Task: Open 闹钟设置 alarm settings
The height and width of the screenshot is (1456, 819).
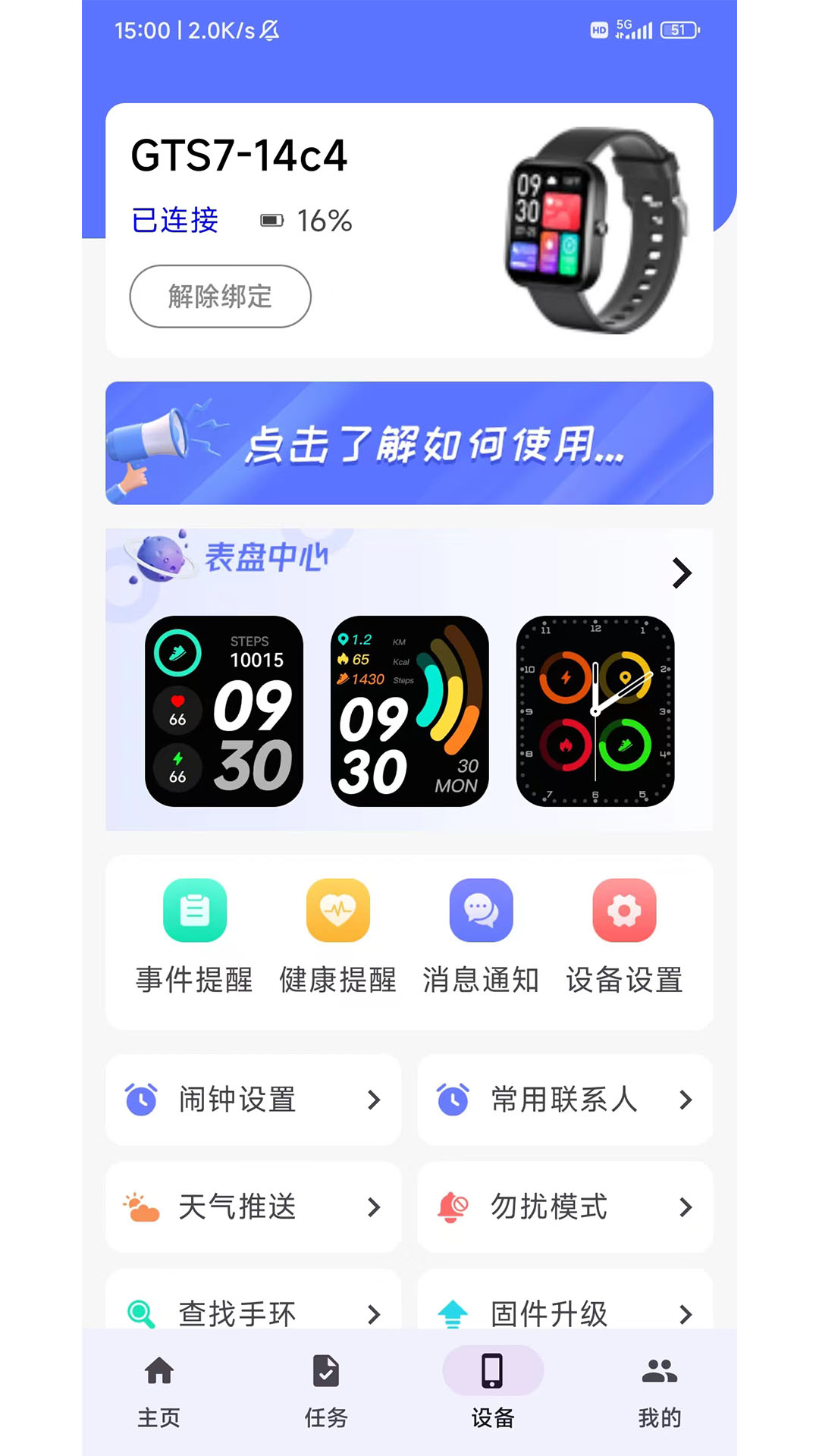Action: pos(254,1100)
